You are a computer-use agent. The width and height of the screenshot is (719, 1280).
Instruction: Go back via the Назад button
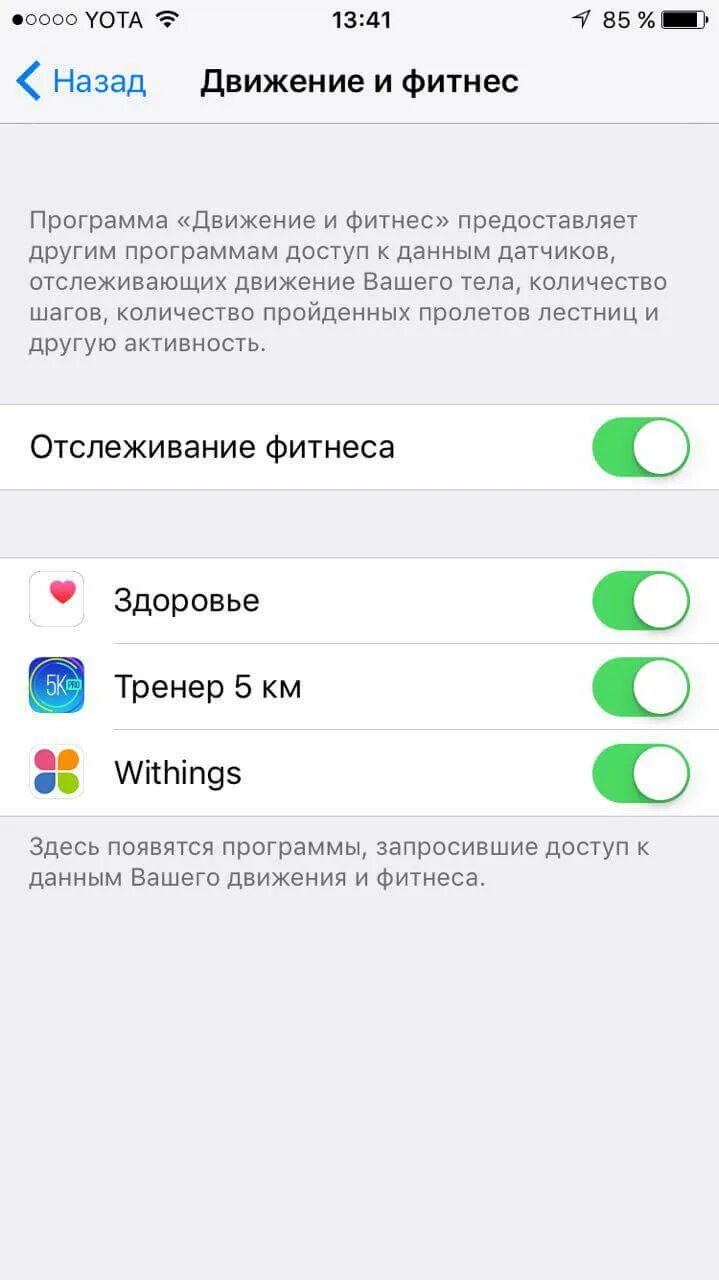[x=82, y=81]
